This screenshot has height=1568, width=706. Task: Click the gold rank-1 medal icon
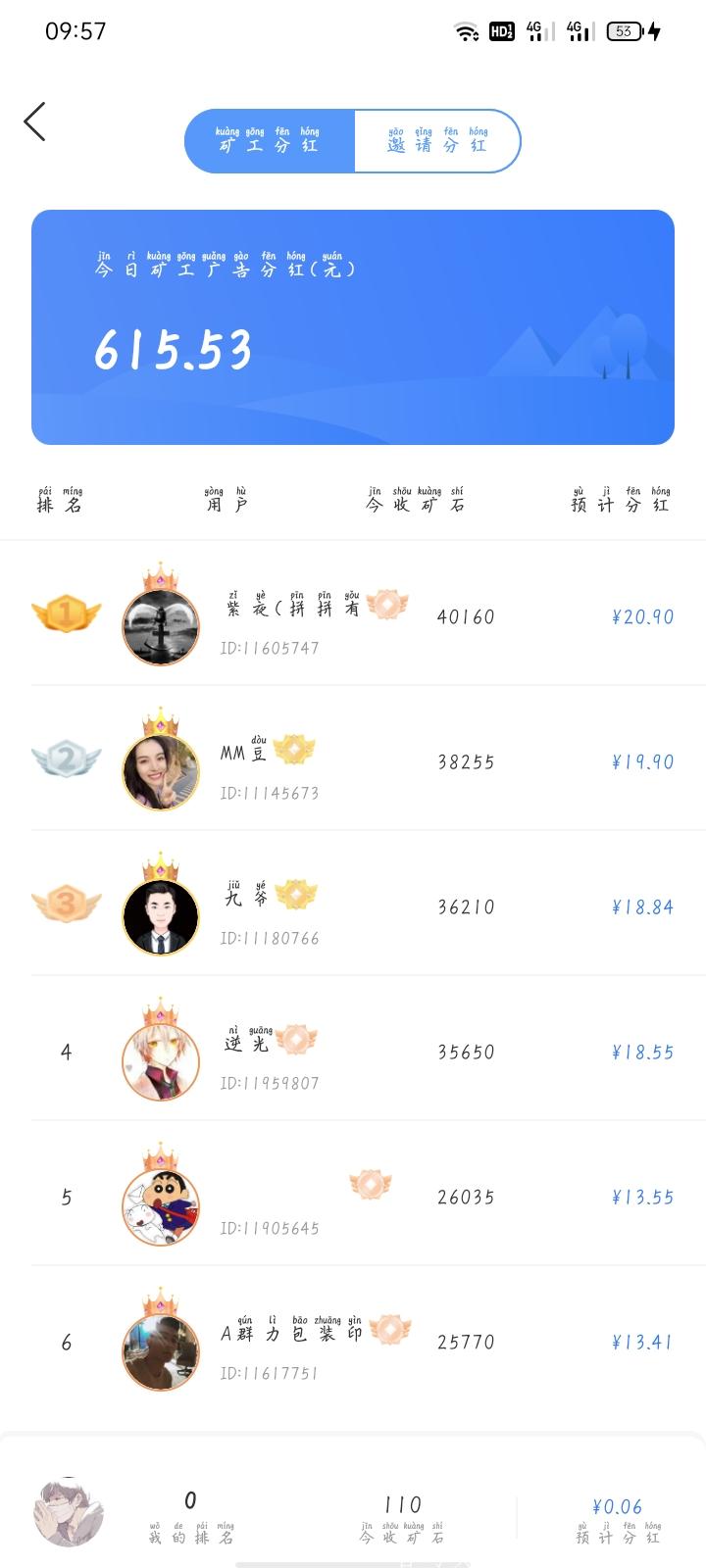point(66,614)
